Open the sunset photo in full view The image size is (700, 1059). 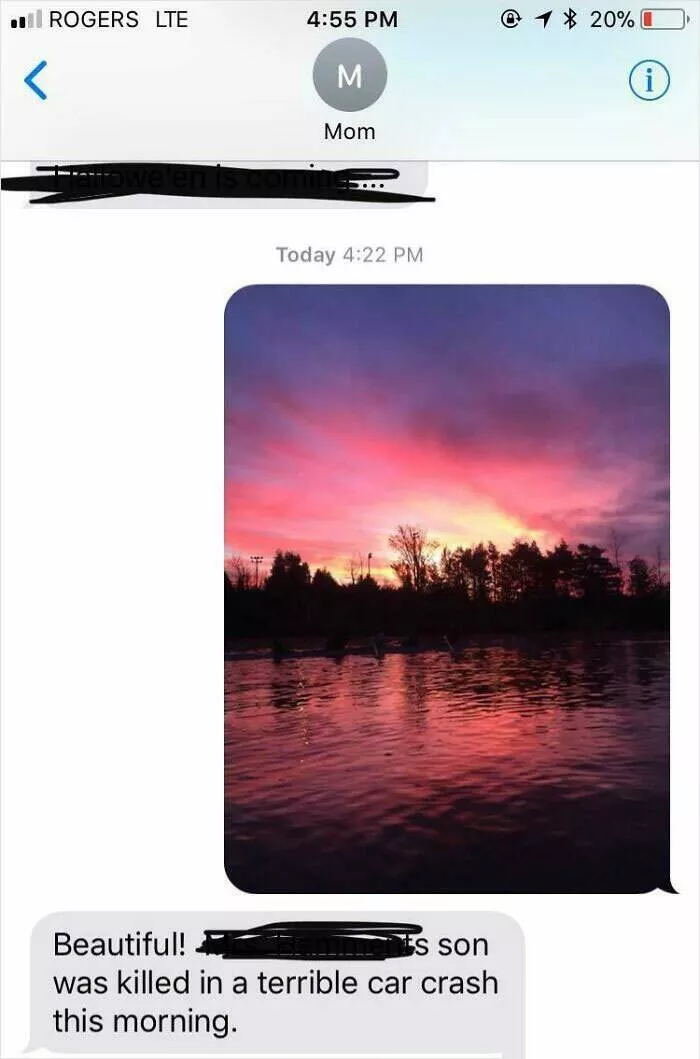coord(446,588)
